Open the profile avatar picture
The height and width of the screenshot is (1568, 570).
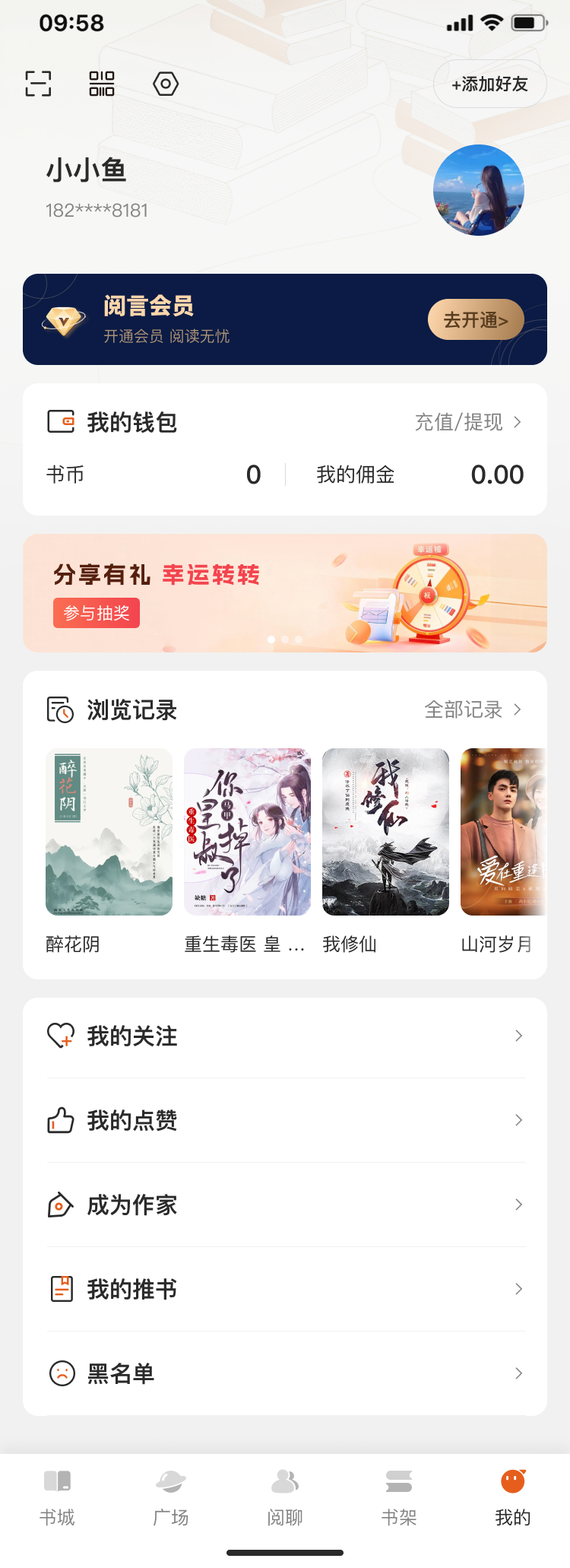tap(479, 190)
